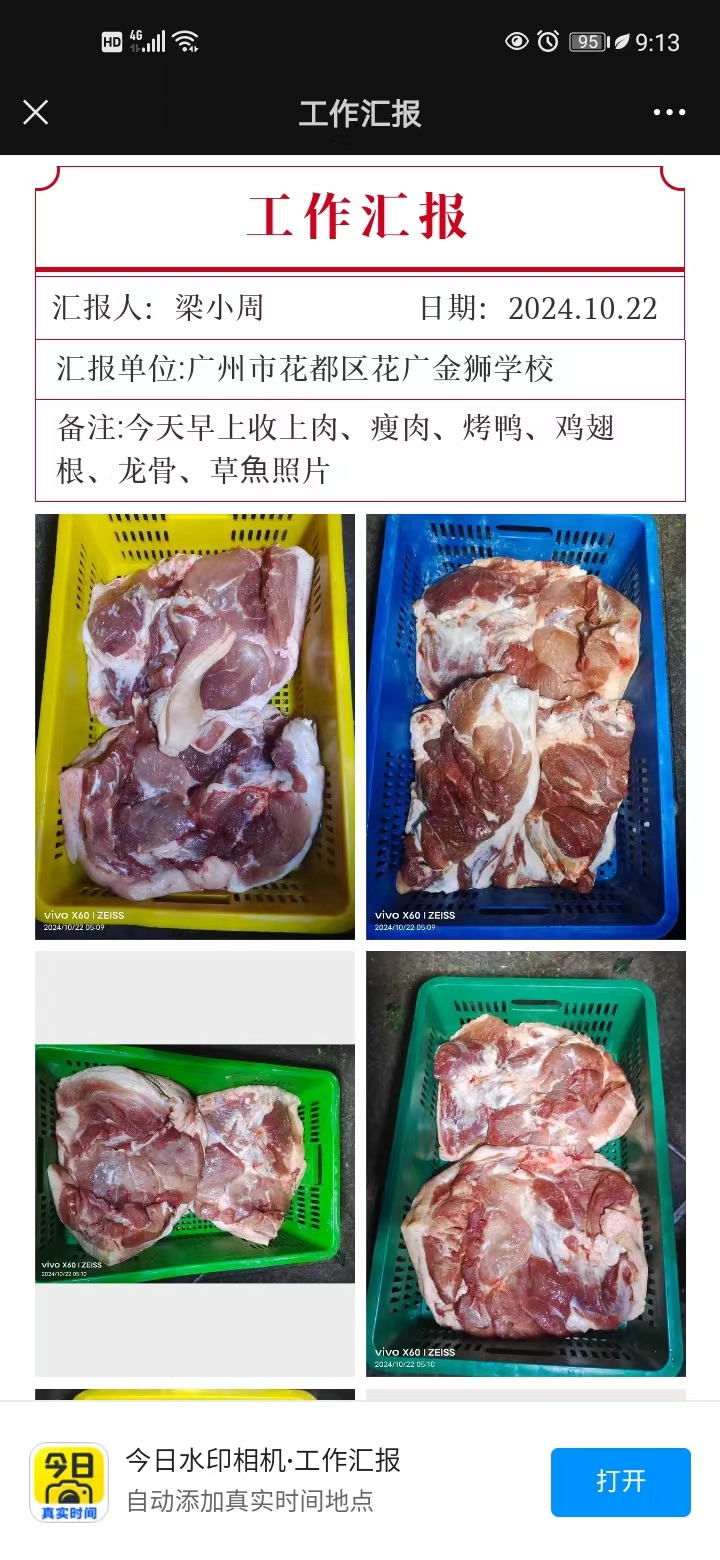Open the wide green basket meat photo
Image resolution: width=720 pixels, height=1560 pixels.
pyautogui.click(x=195, y=1163)
